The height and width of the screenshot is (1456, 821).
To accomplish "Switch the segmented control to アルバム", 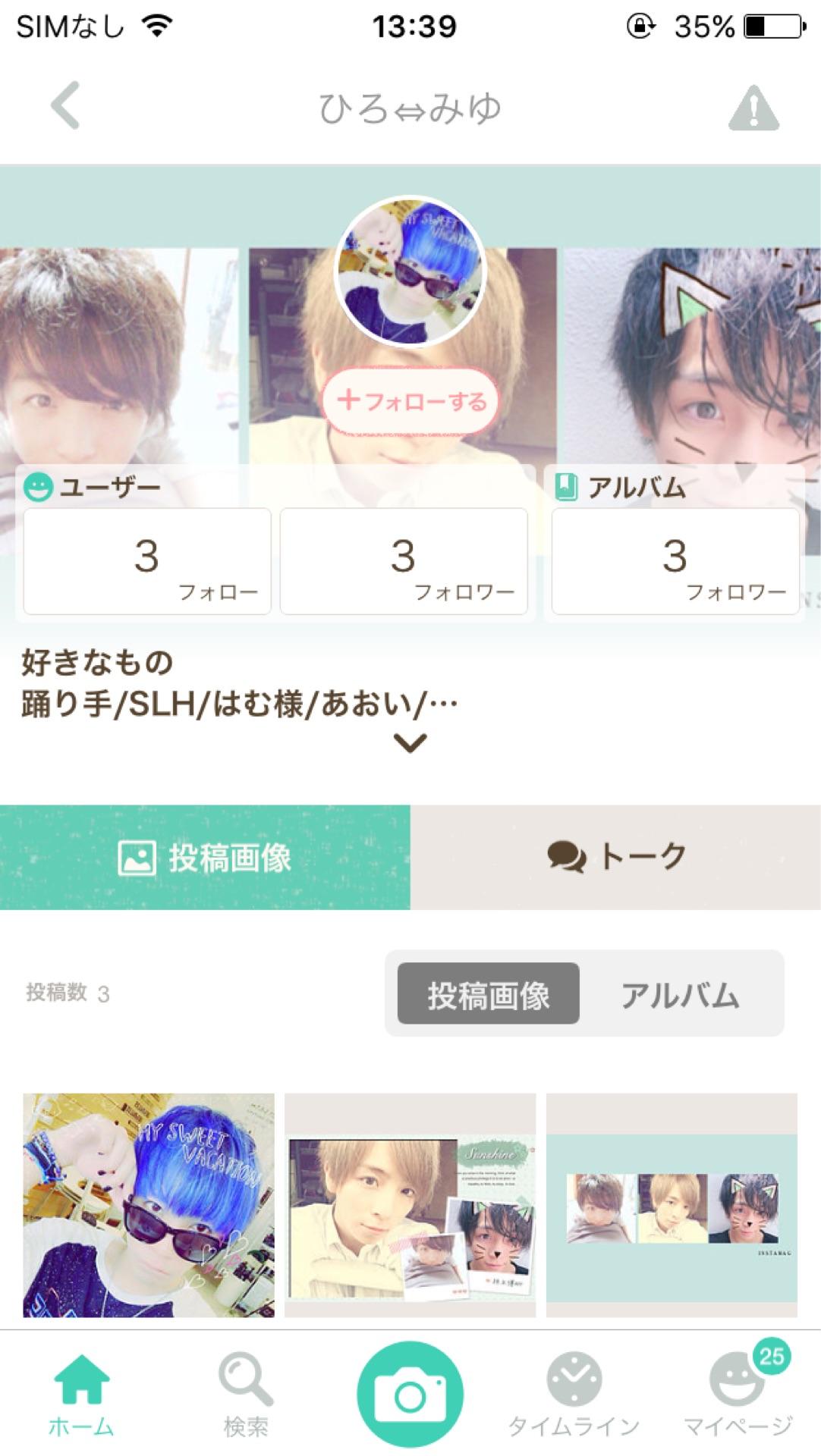I will click(680, 994).
